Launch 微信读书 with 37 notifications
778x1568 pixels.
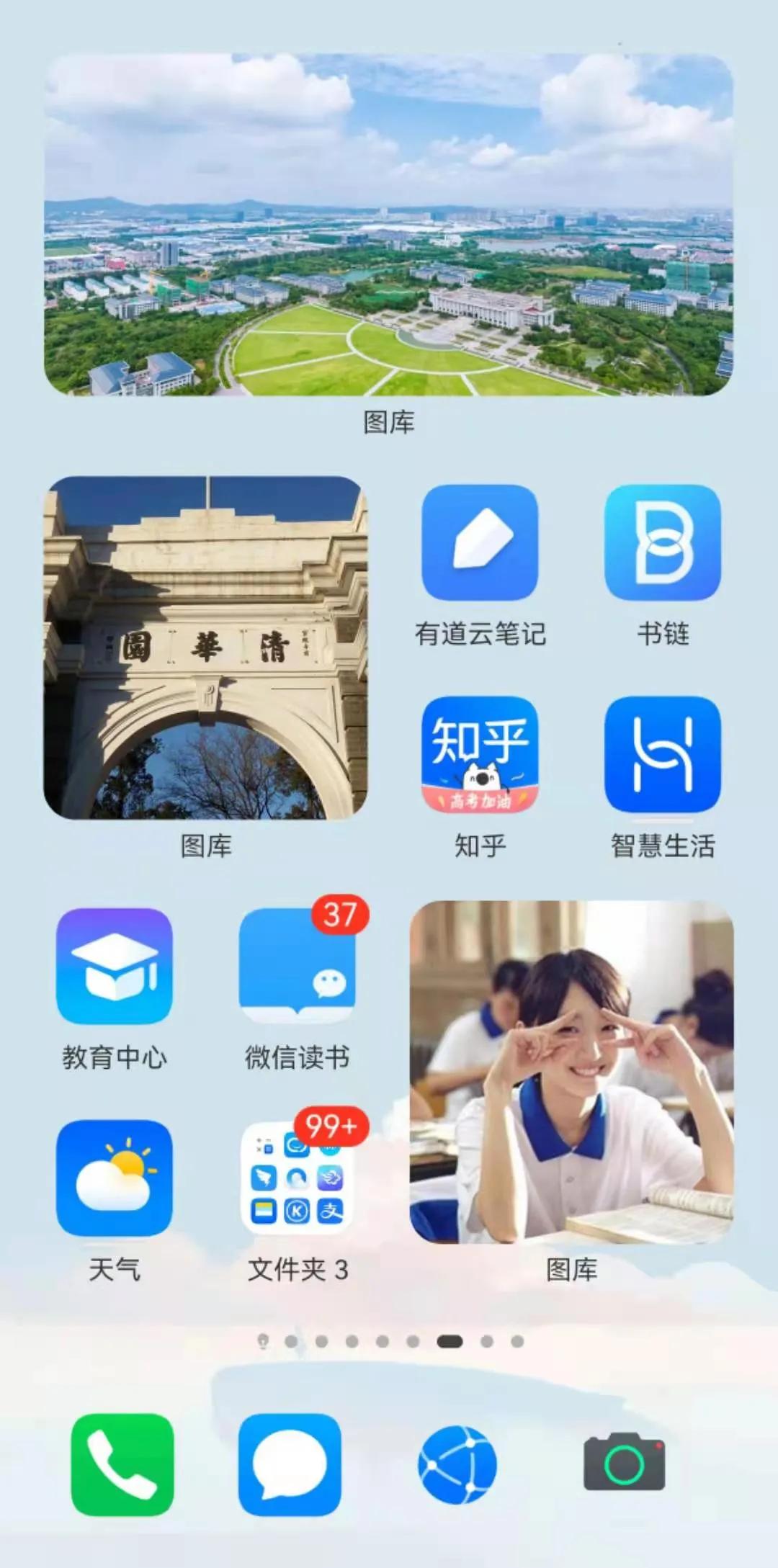click(297, 966)
